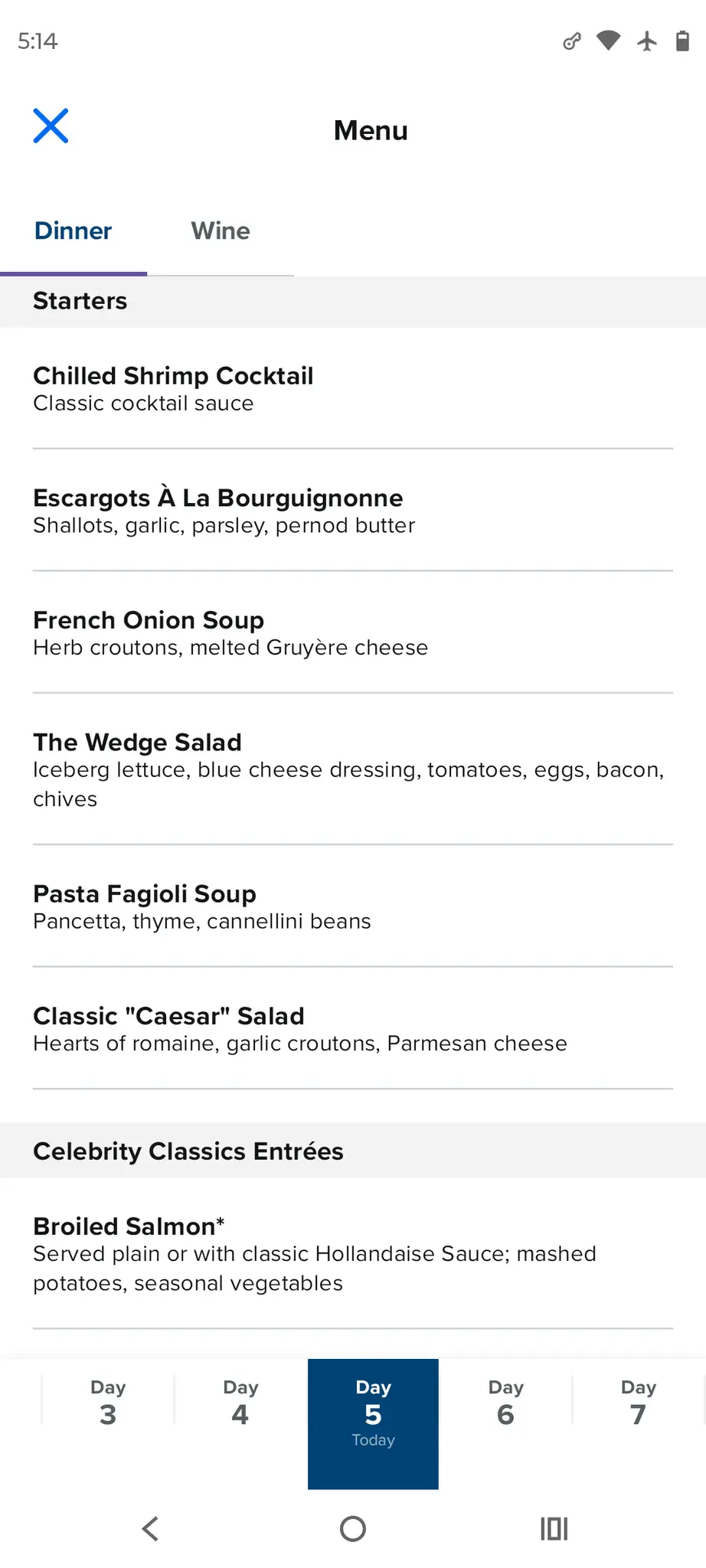Open recent apps from the navigation bar
Viewport: 706px width, 1568px height.
554,1529
